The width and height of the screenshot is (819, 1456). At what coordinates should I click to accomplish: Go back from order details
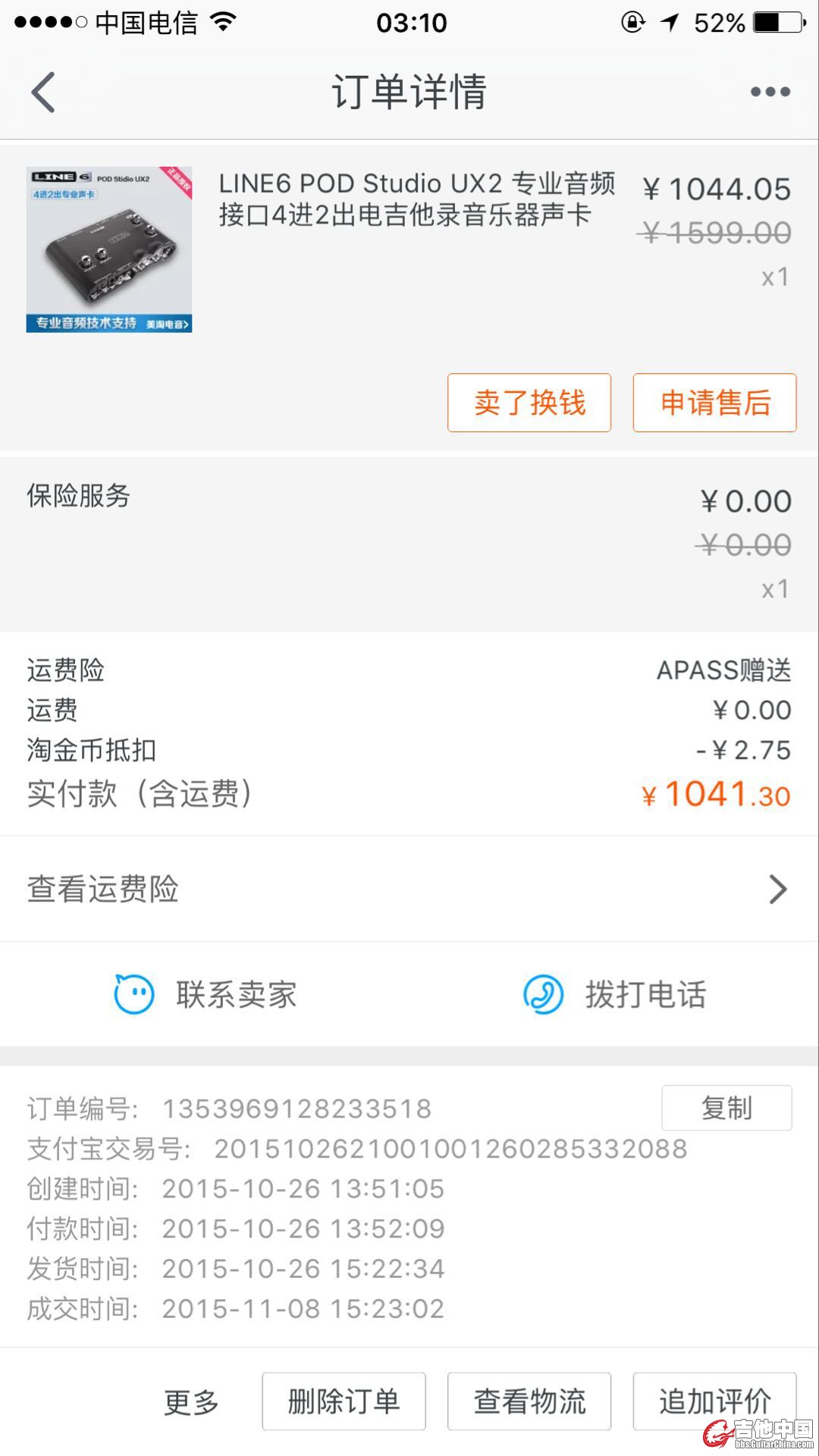(43, 93)
